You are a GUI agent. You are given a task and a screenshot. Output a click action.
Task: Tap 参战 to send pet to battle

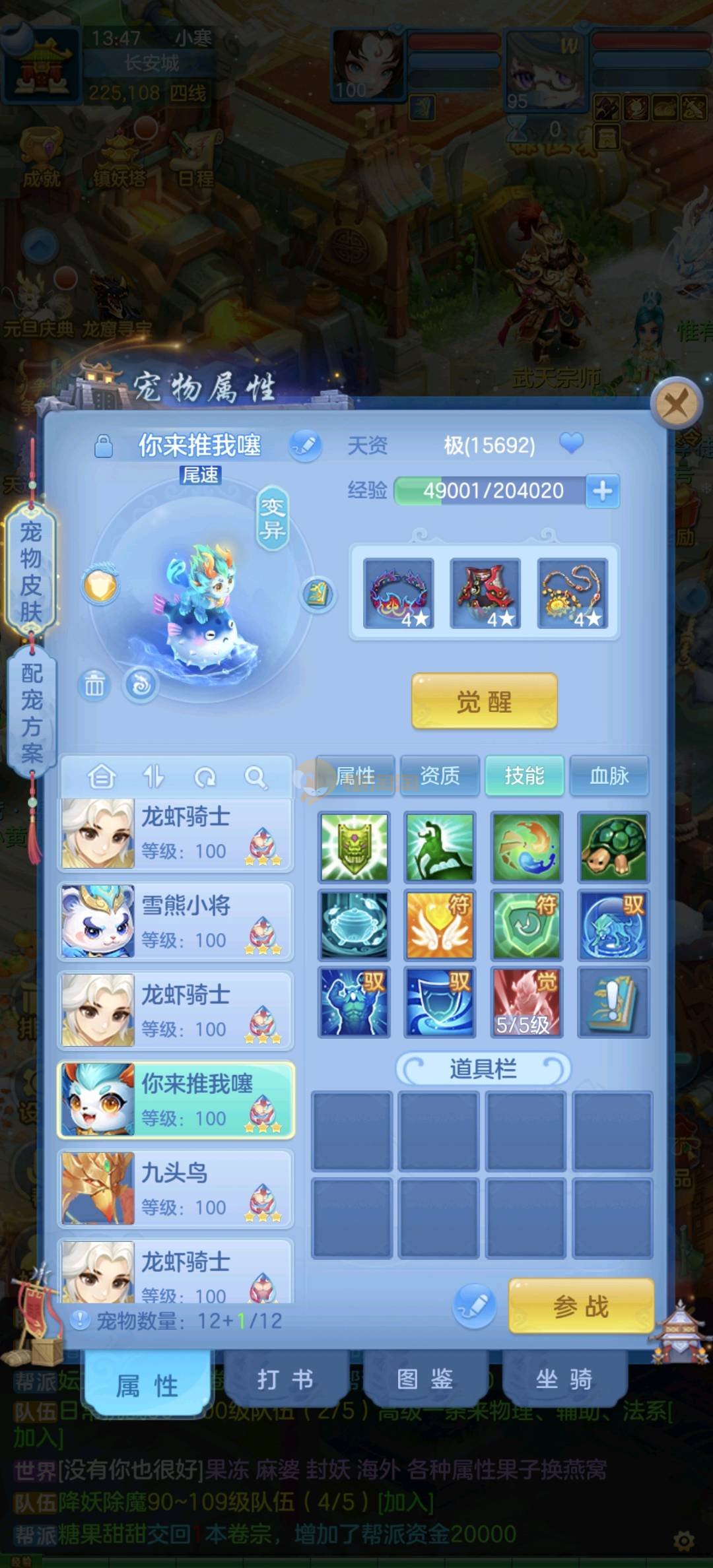click(580, 1306)
